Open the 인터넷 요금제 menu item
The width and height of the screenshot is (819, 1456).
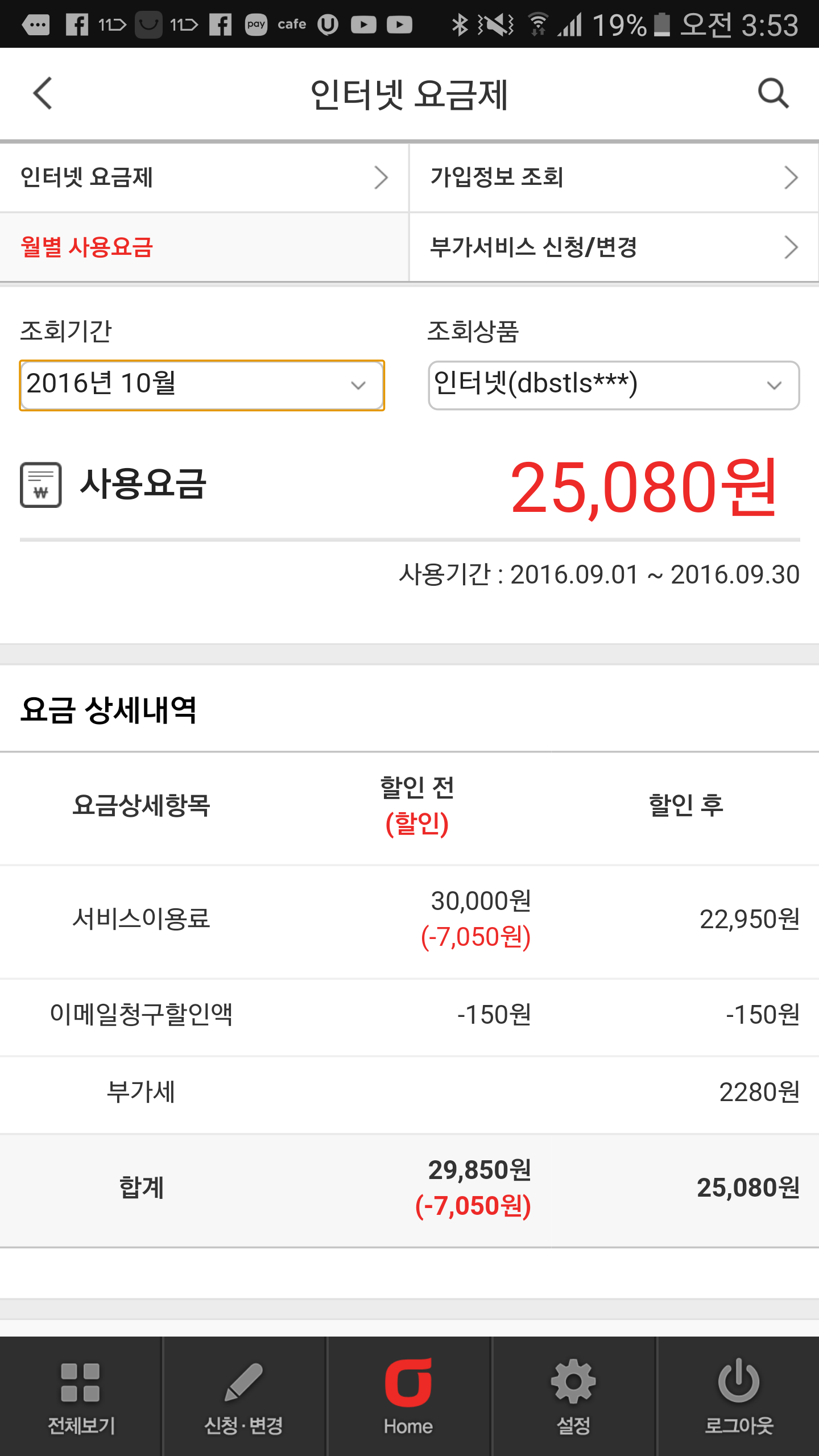(x=204, y=178)
